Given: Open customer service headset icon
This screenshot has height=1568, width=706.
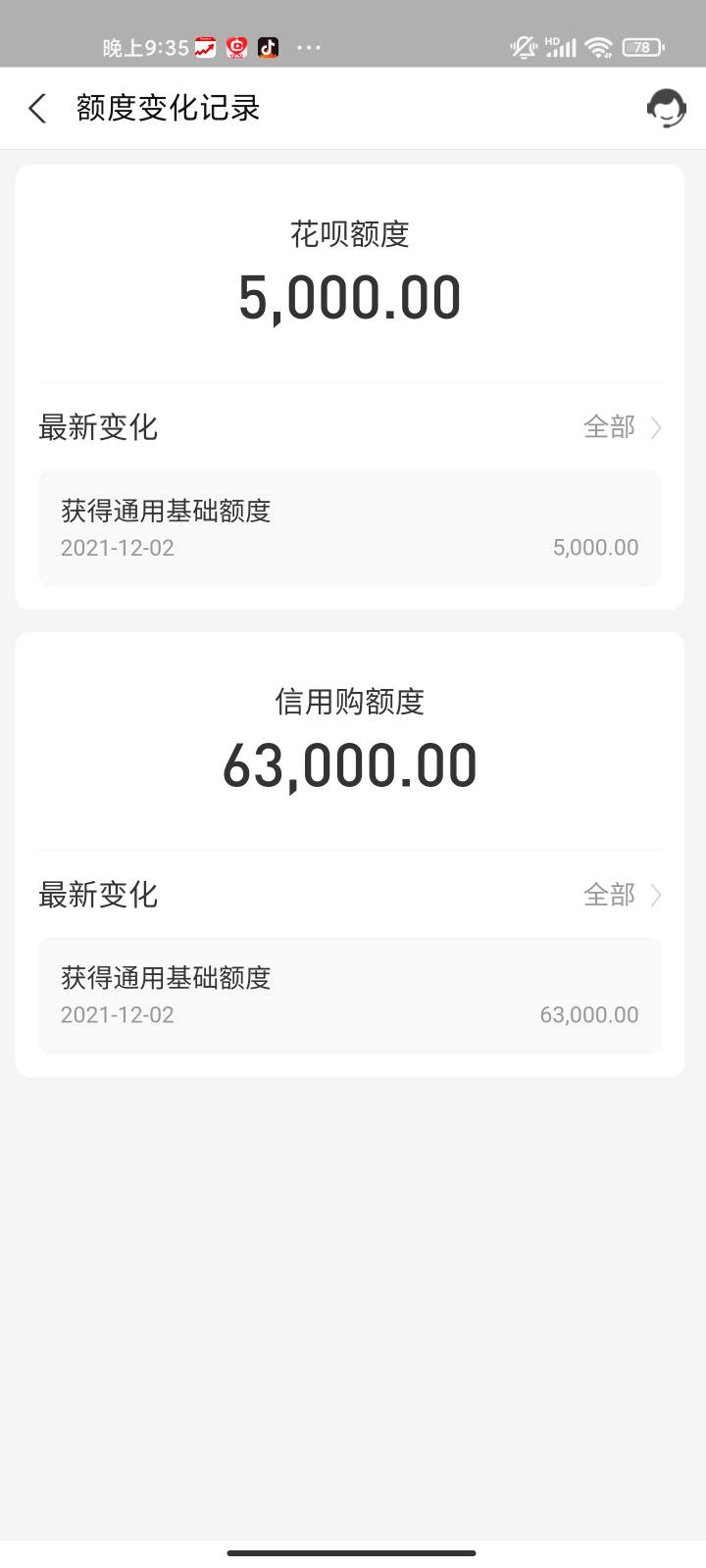Looking at the screenshot, I should [666, 108].
